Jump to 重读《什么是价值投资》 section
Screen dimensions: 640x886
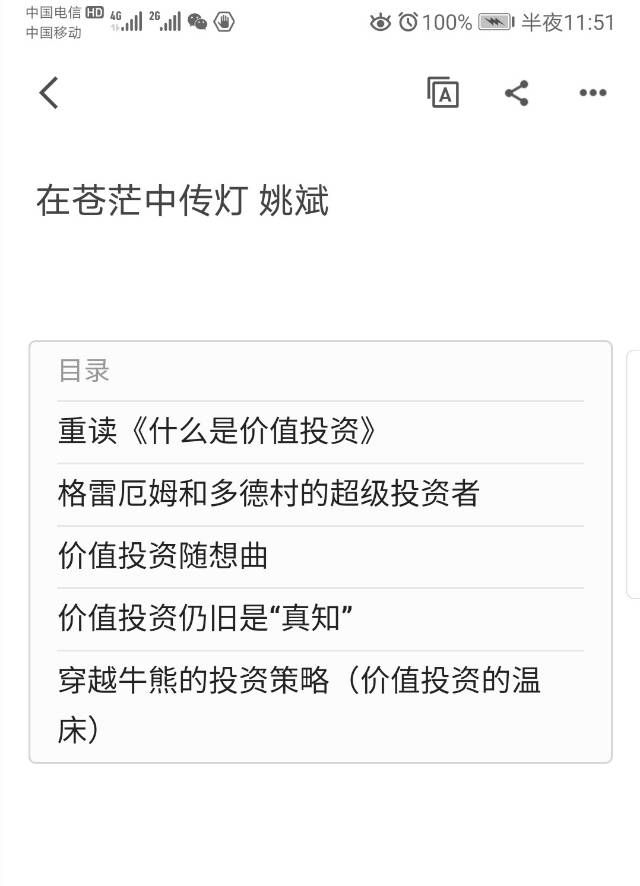[x=217, y=432]
